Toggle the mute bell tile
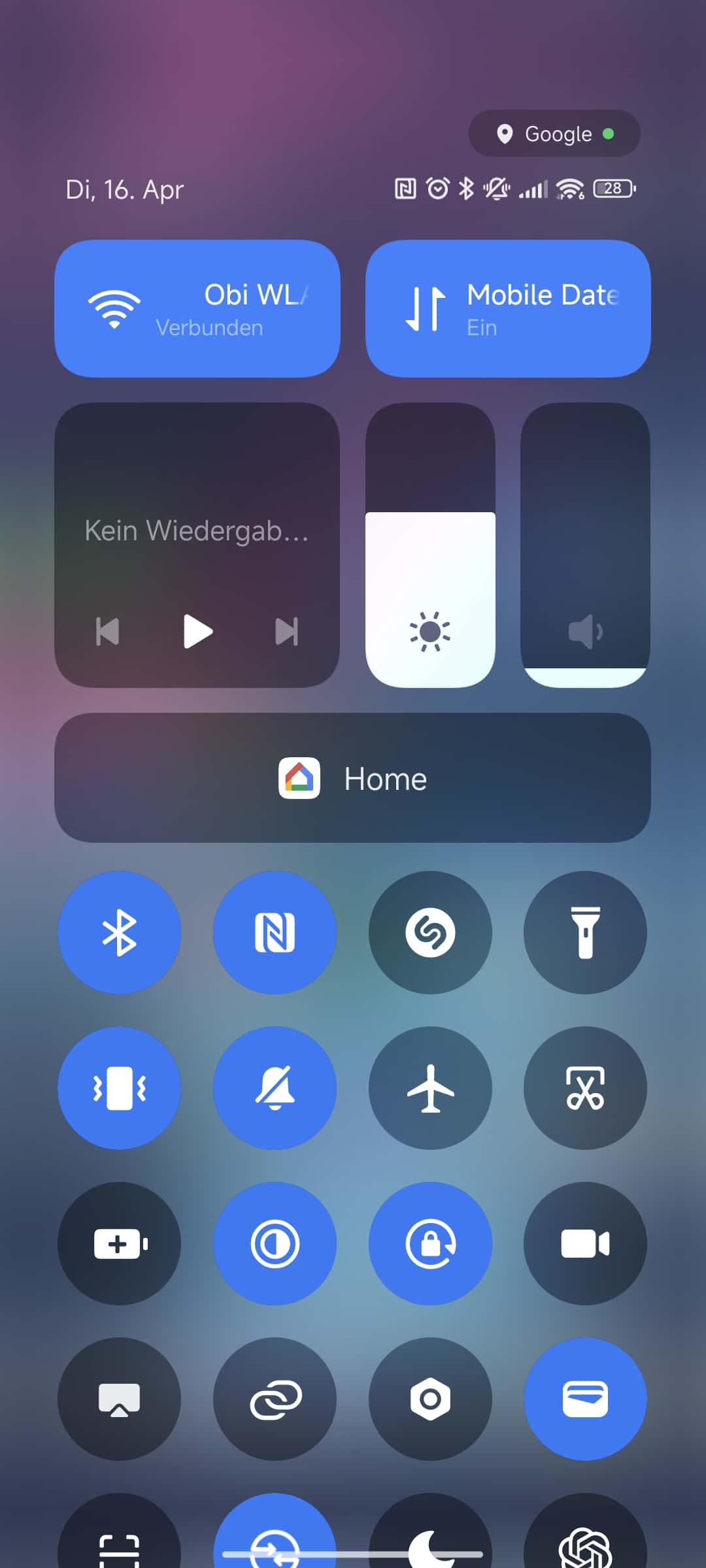 pyautogui.click(x=275, y=1088)
